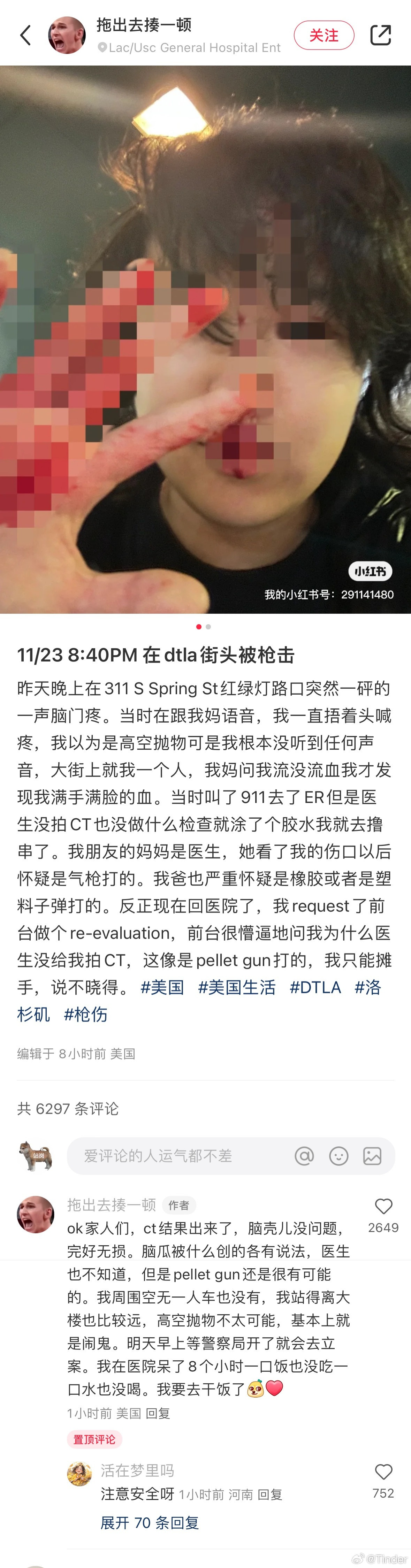The image size is (411, 1568).
Task: Like 活在梦里吗's comment 注意安全呀
Action: pyautogui.click(x=383, y=1472)
